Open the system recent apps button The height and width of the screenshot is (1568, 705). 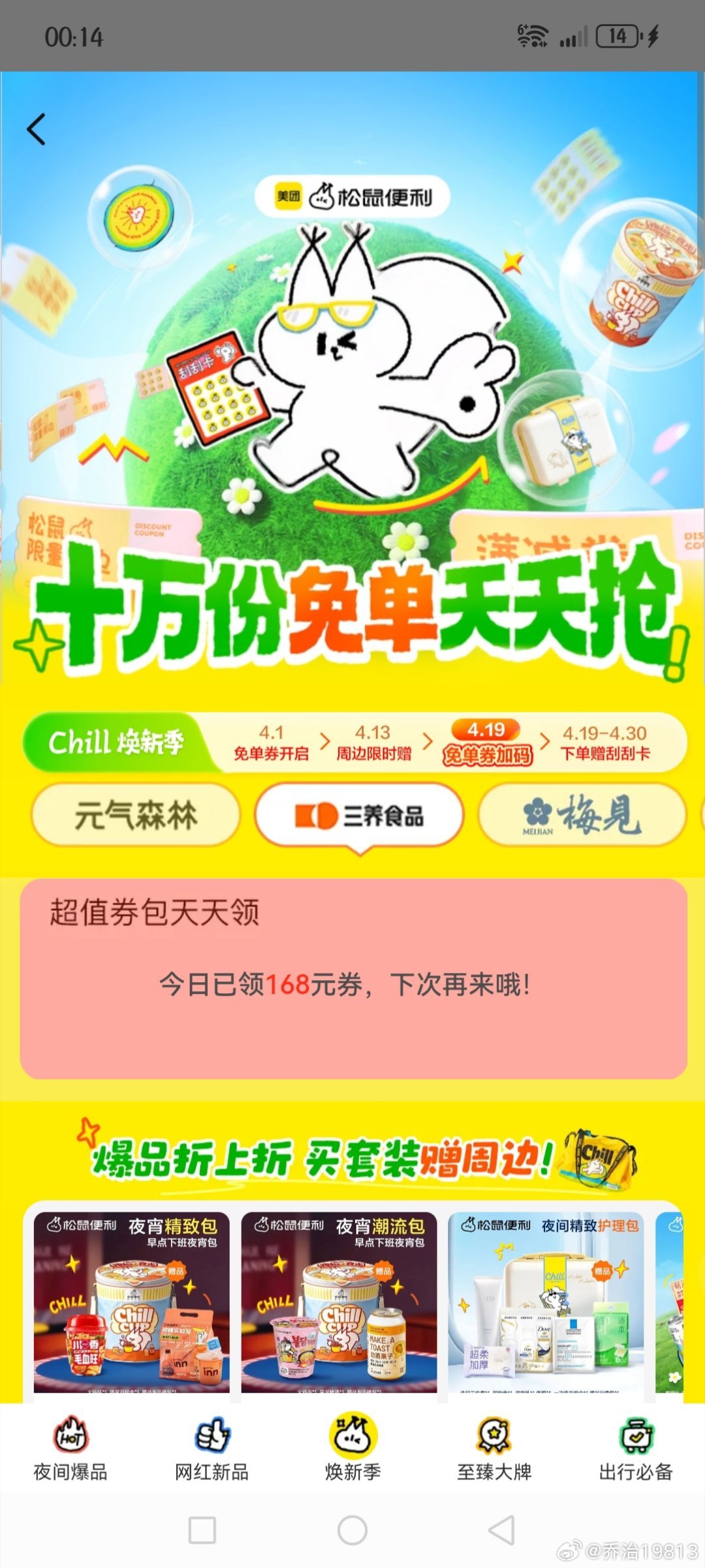202,1530
